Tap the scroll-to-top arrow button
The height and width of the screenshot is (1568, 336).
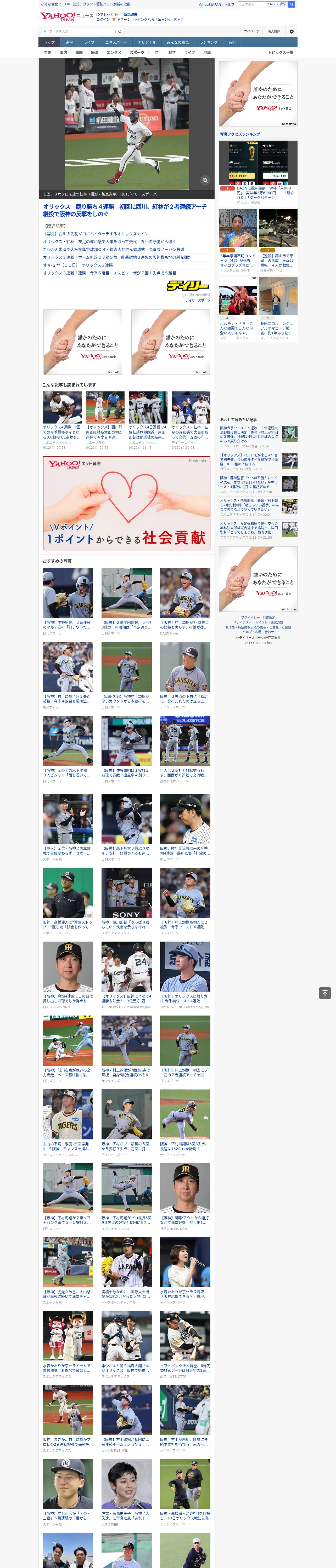point(325,993)
